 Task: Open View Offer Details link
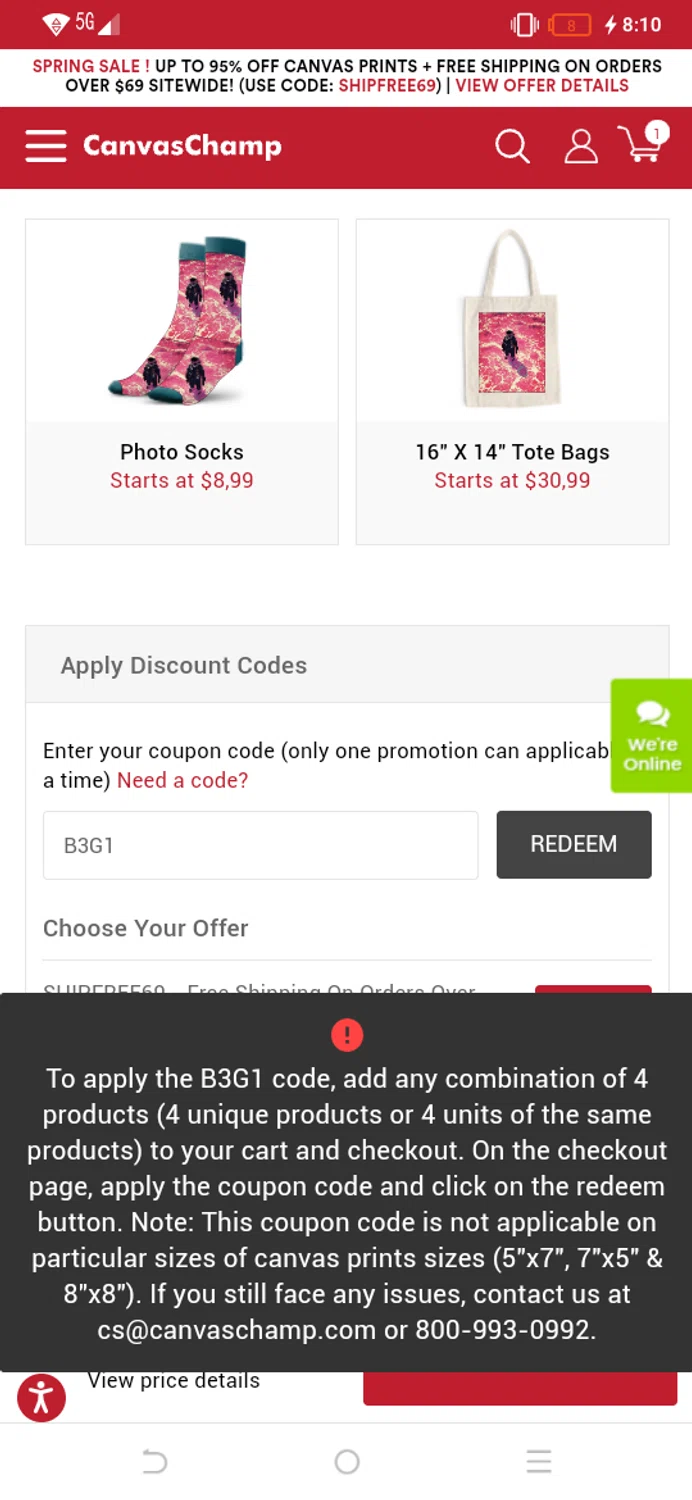click(542, 86)
